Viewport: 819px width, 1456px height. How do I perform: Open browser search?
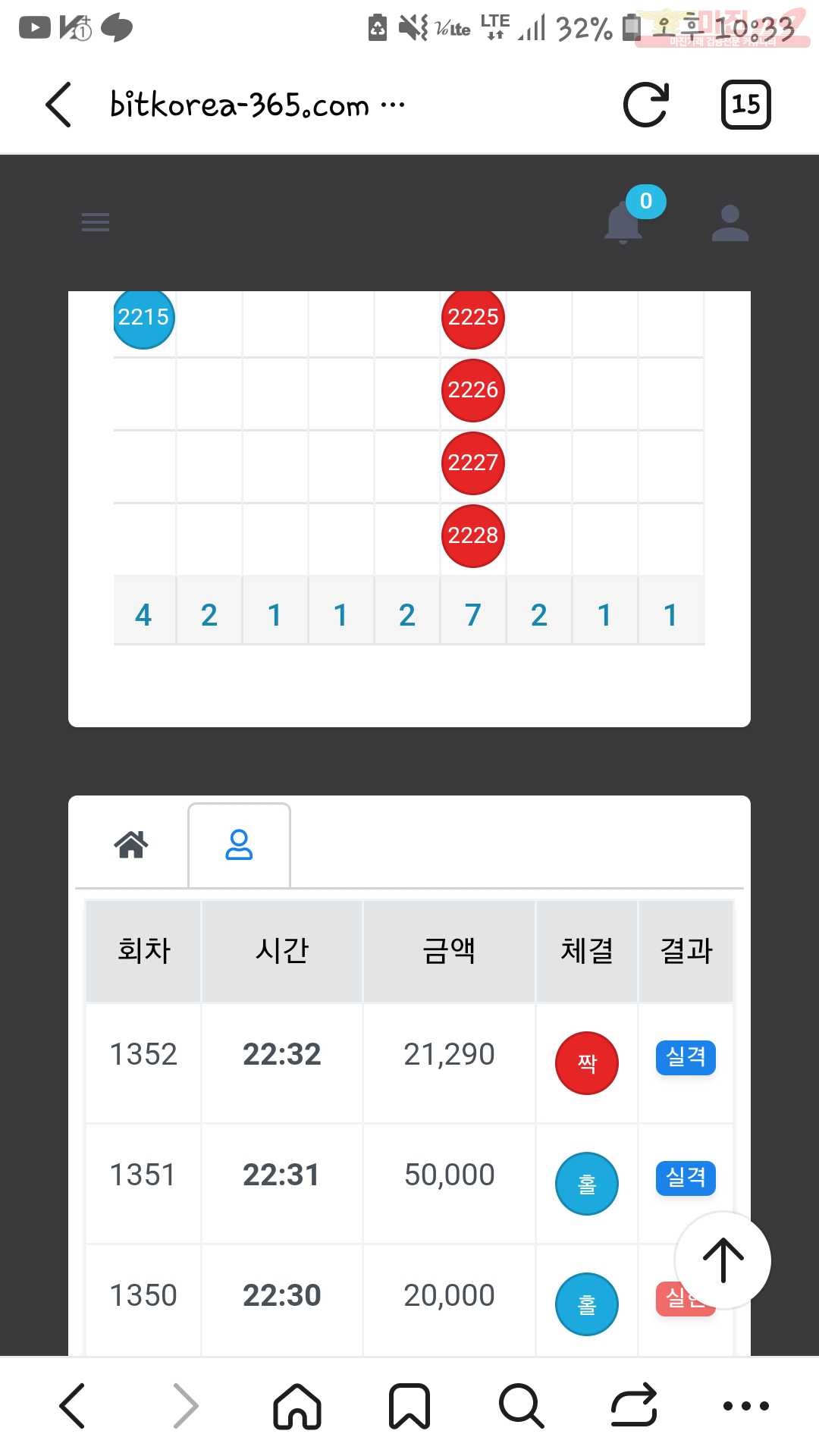click(521, 1405)
